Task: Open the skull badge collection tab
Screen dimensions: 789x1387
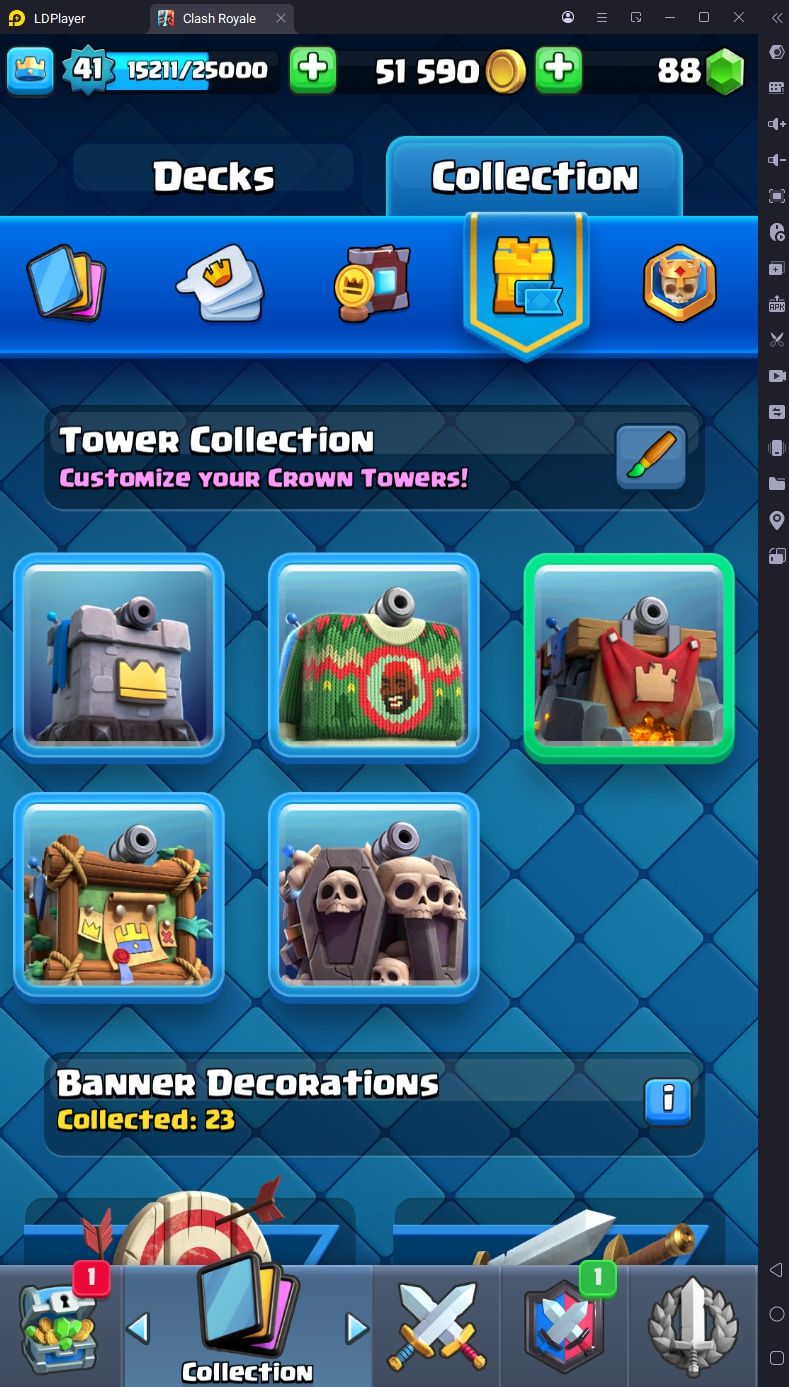Action: 680,282
